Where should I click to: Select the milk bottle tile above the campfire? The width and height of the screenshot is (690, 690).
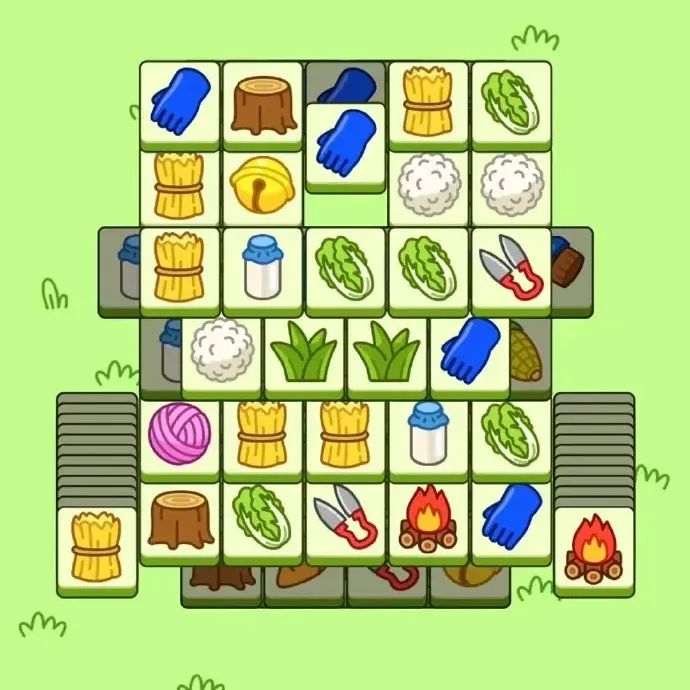(x=428, y=434)
